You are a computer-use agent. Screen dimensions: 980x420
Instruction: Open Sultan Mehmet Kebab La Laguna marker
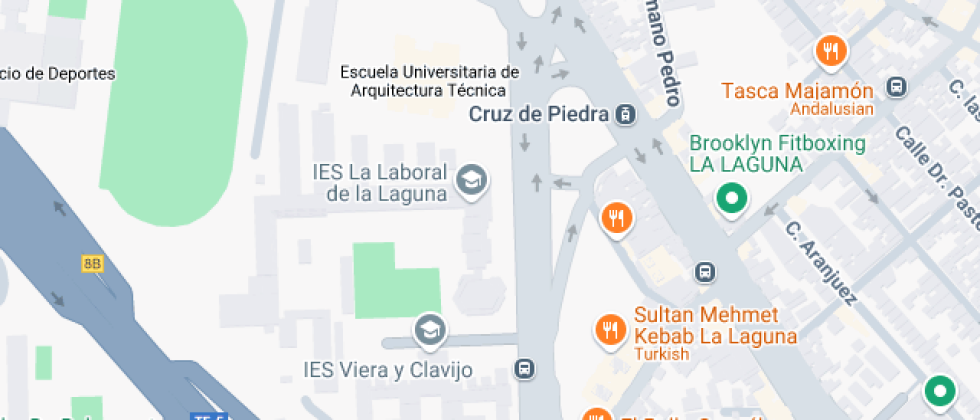click(x=609, y=328)
